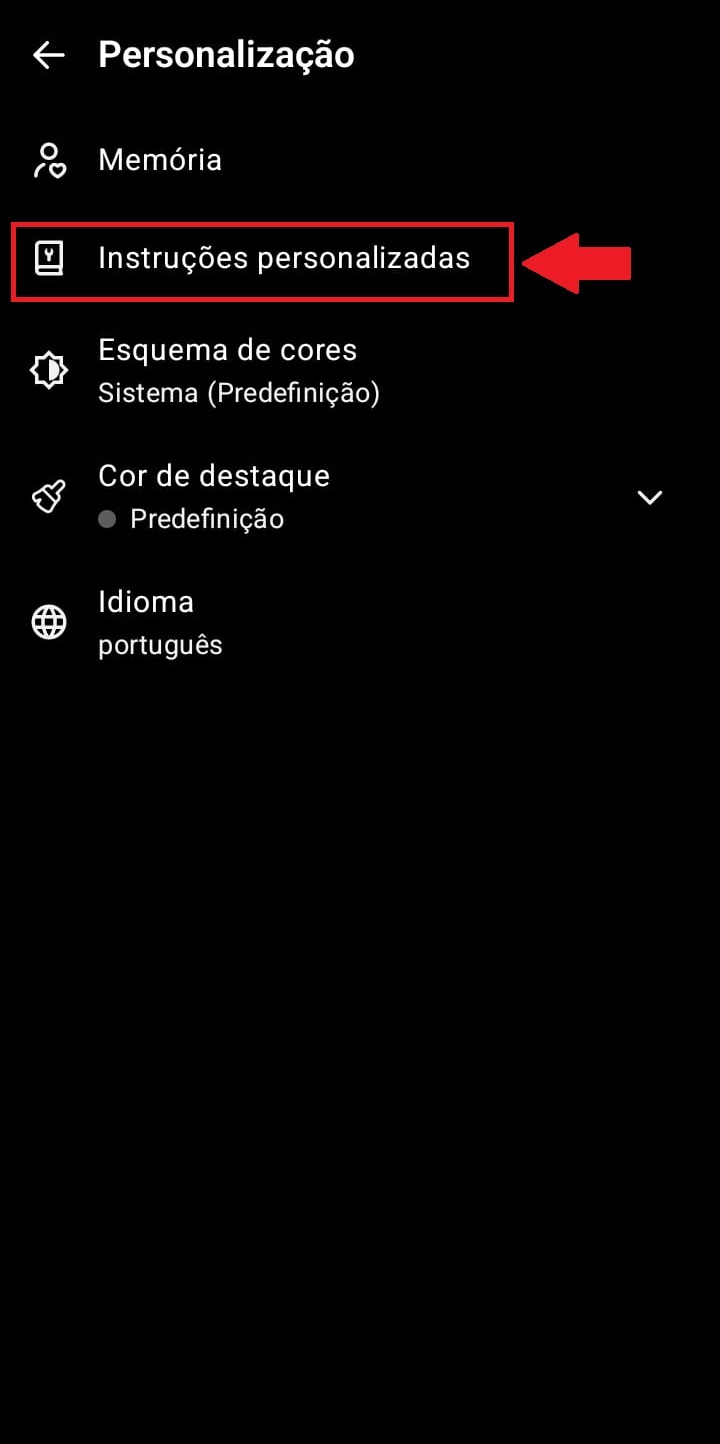Change the Esquema de cores setting
Screen dimensions: 720x1444
[360, 371]
